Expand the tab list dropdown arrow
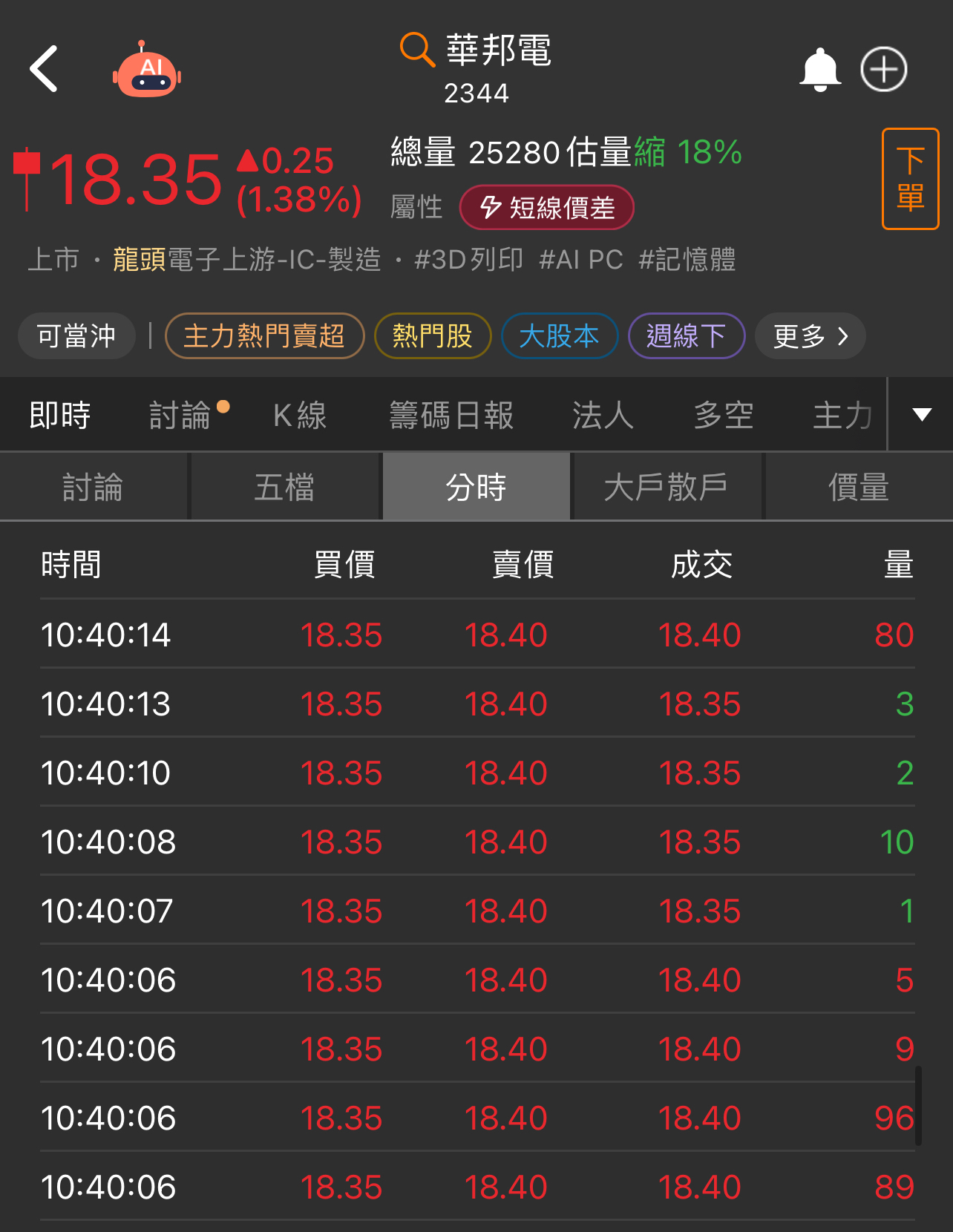 pos(921,414)
